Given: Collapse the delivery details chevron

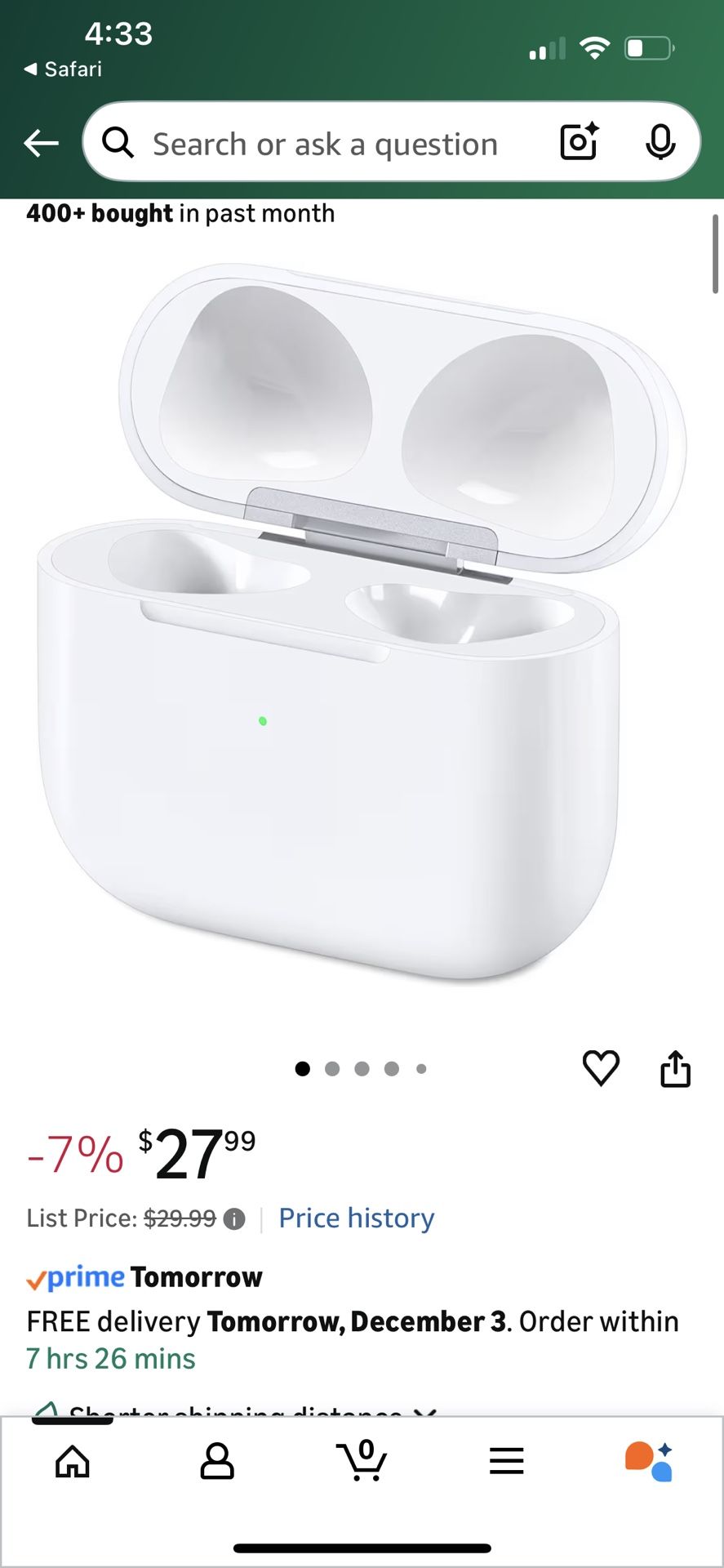Looking at the screenshot, I should [x=423, y=1408].
